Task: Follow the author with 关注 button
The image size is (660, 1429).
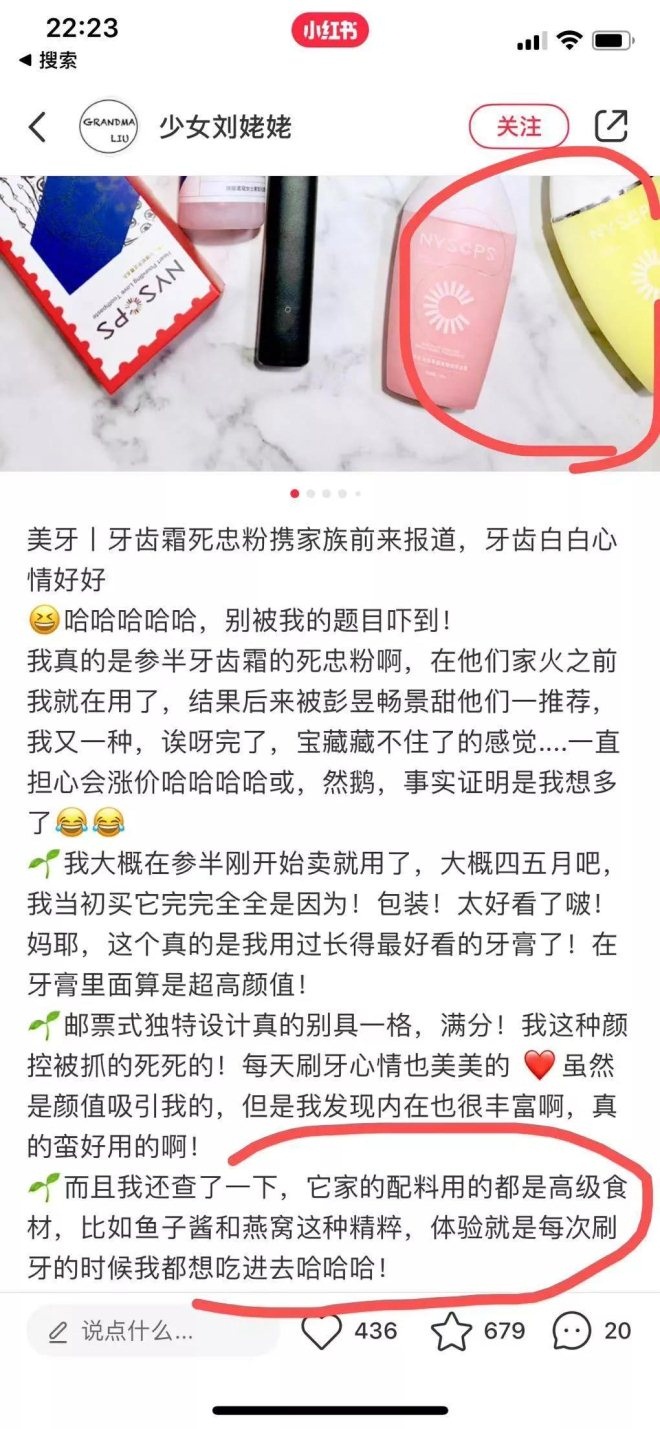Action: click(519, 127)
